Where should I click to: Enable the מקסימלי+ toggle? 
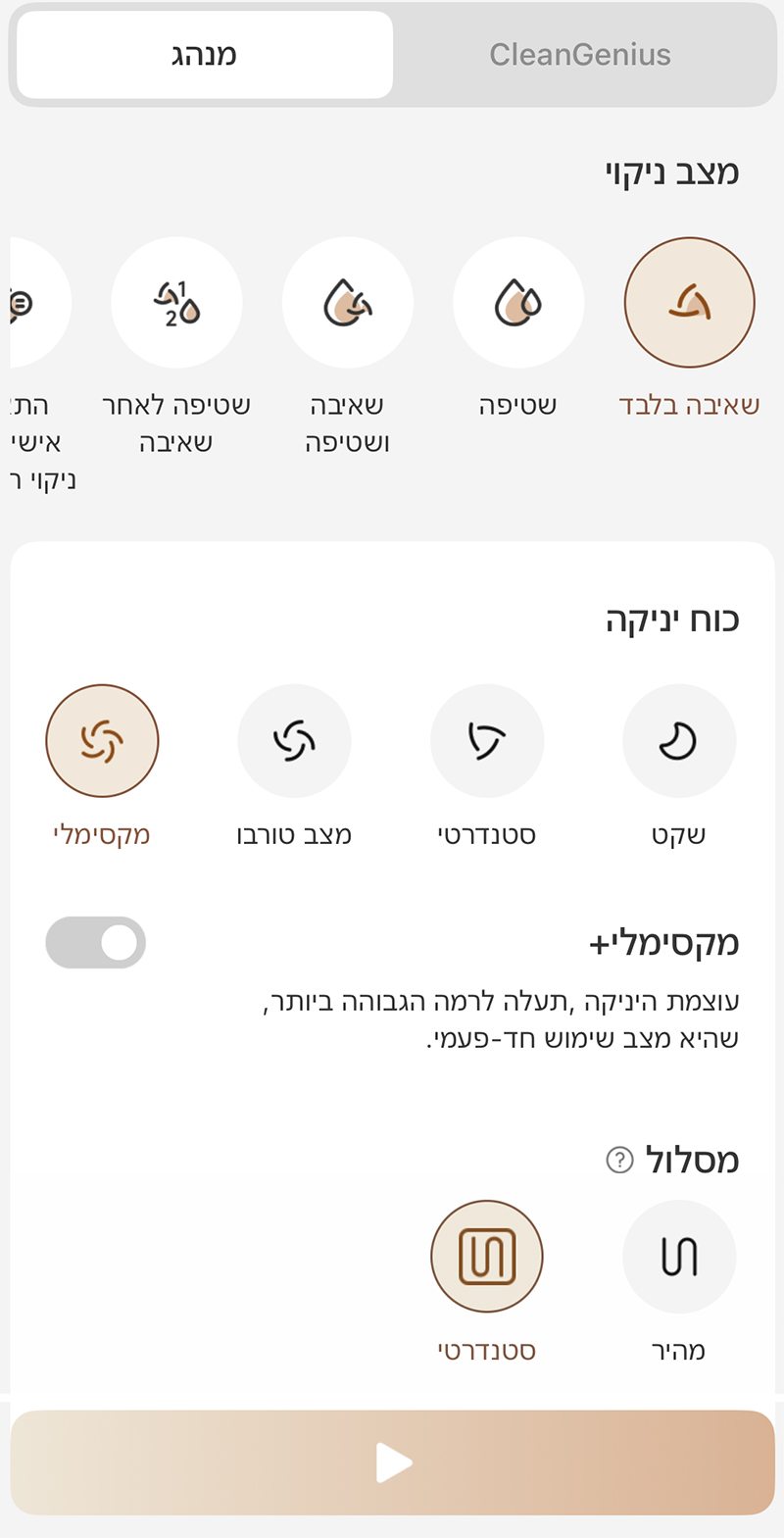(x=96, y=943)
